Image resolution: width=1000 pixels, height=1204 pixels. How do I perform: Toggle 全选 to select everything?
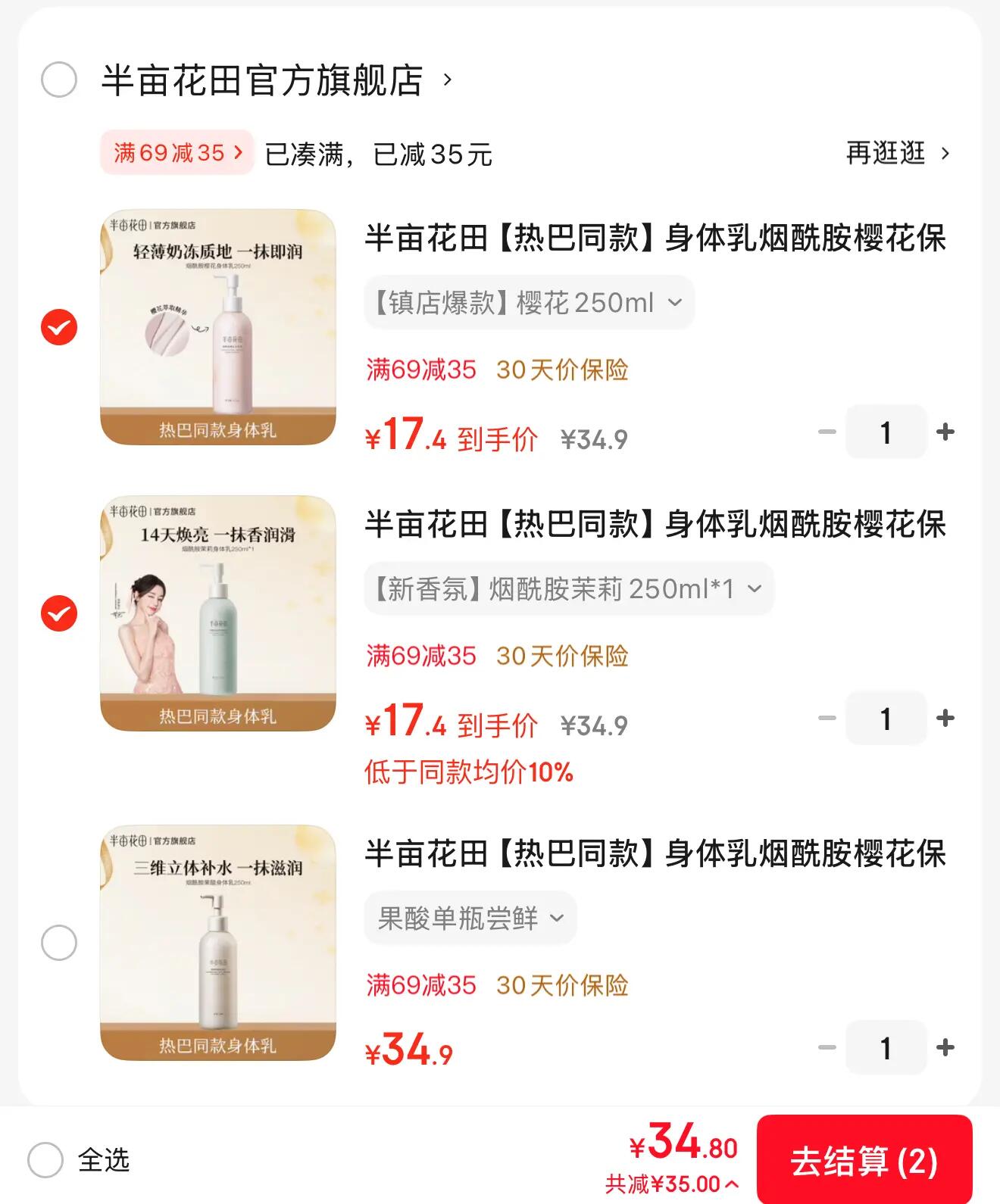[x=45, y=1160]
